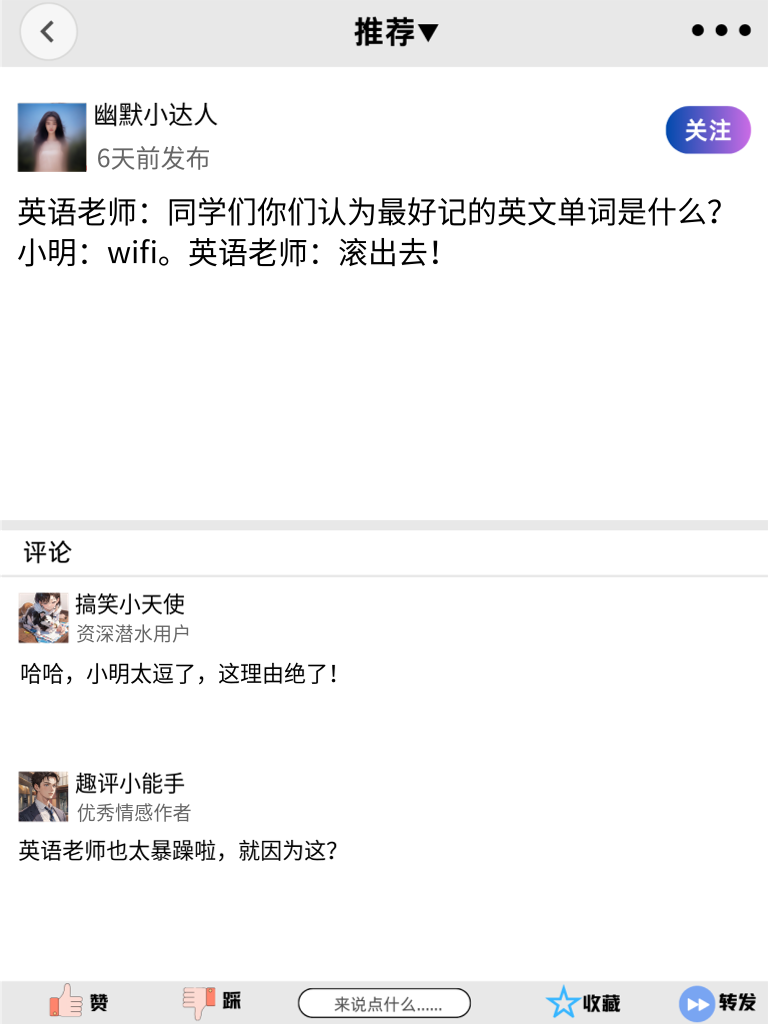
Task: View 搞笑小天使's commenter avatar
Action: (x=43, y=618)
